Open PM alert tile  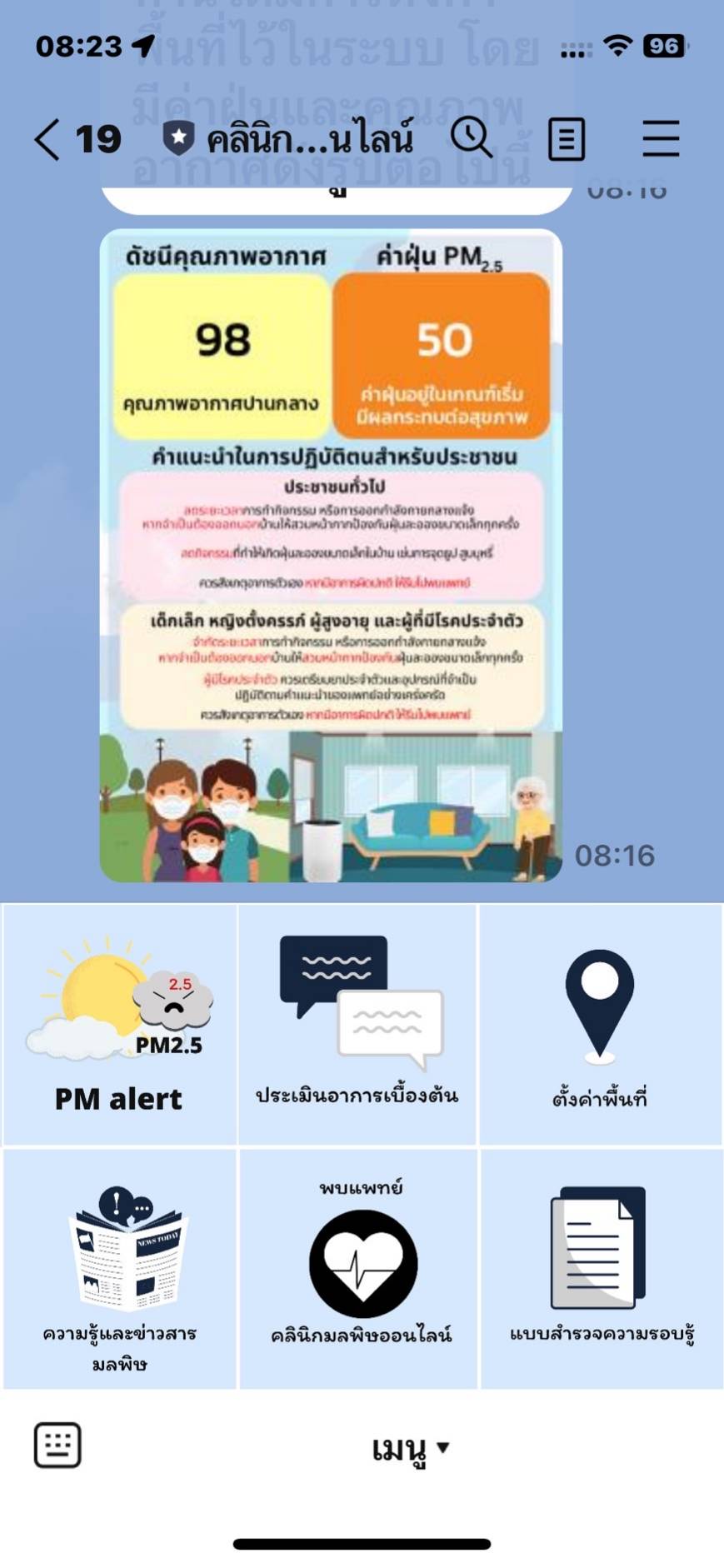[x=119, y=1024]
